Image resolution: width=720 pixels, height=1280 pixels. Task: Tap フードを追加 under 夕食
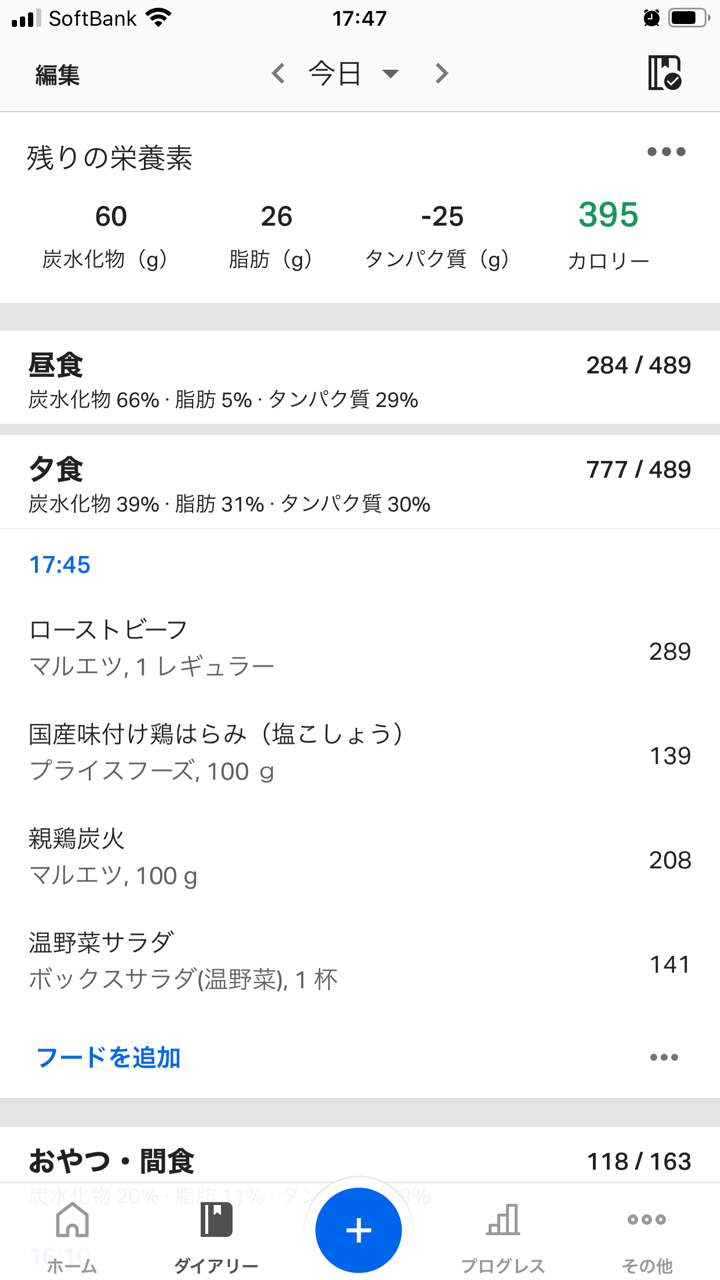pos(108,1057)
